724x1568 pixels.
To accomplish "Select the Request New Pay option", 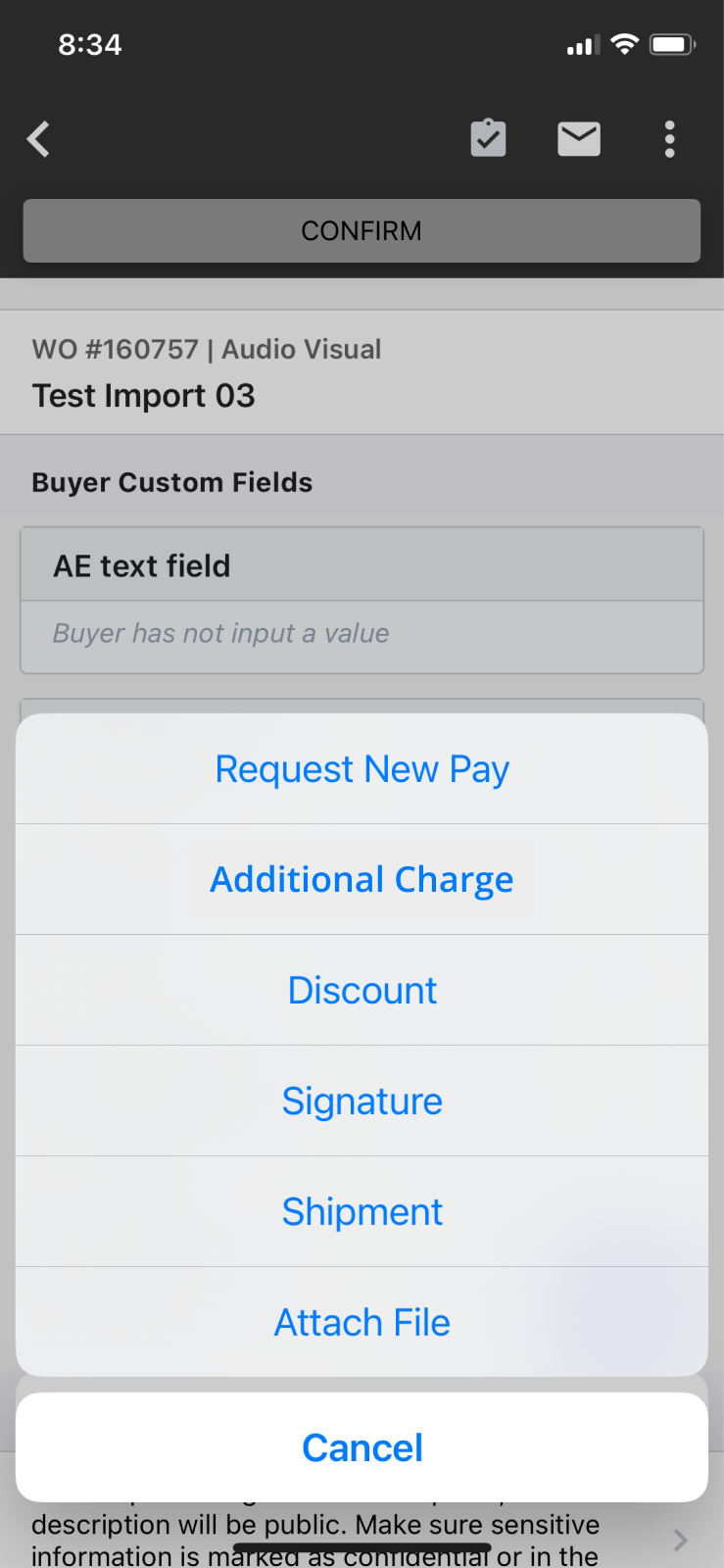I will pos(362,768).
